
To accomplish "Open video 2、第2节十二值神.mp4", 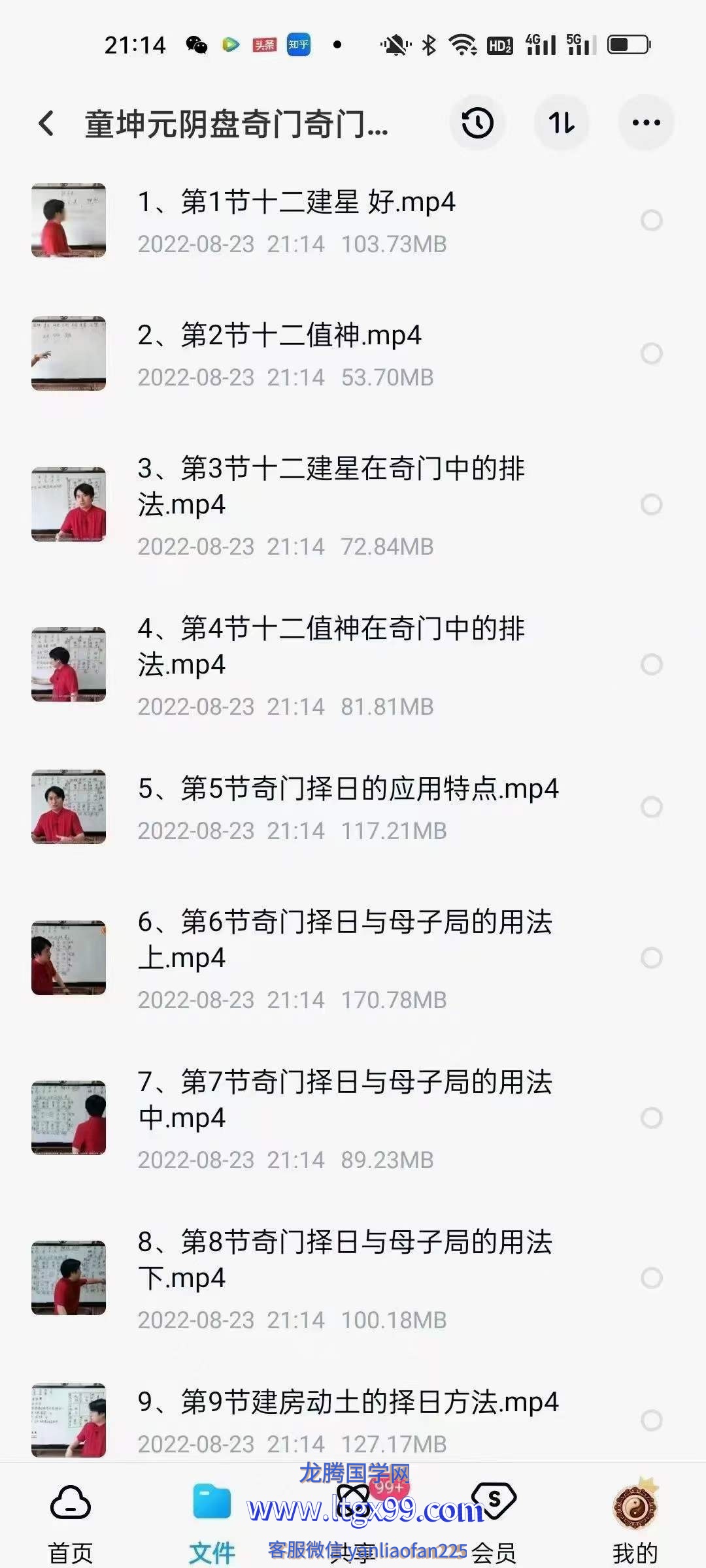I will click(280, 336).
